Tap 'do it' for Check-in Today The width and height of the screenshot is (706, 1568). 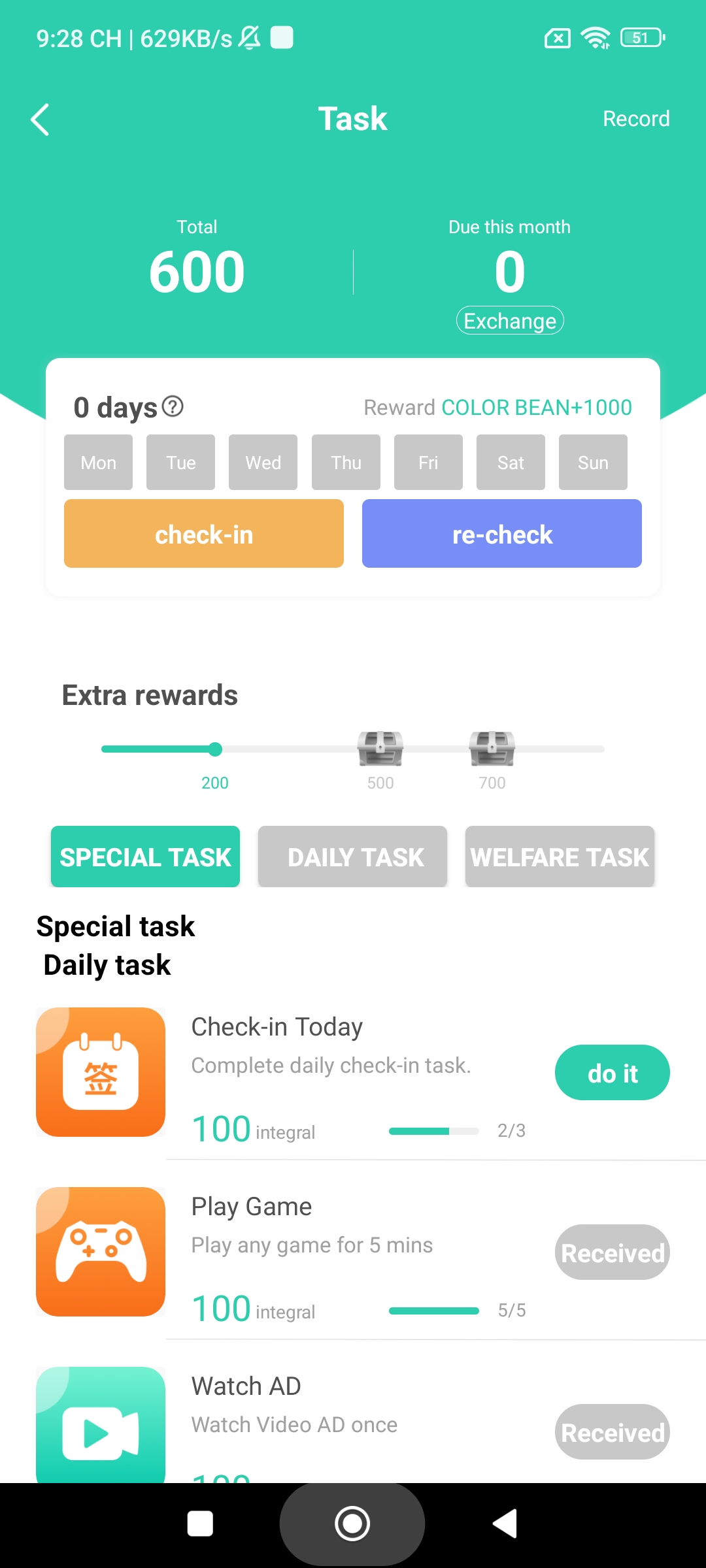[x=612, y=1073]
